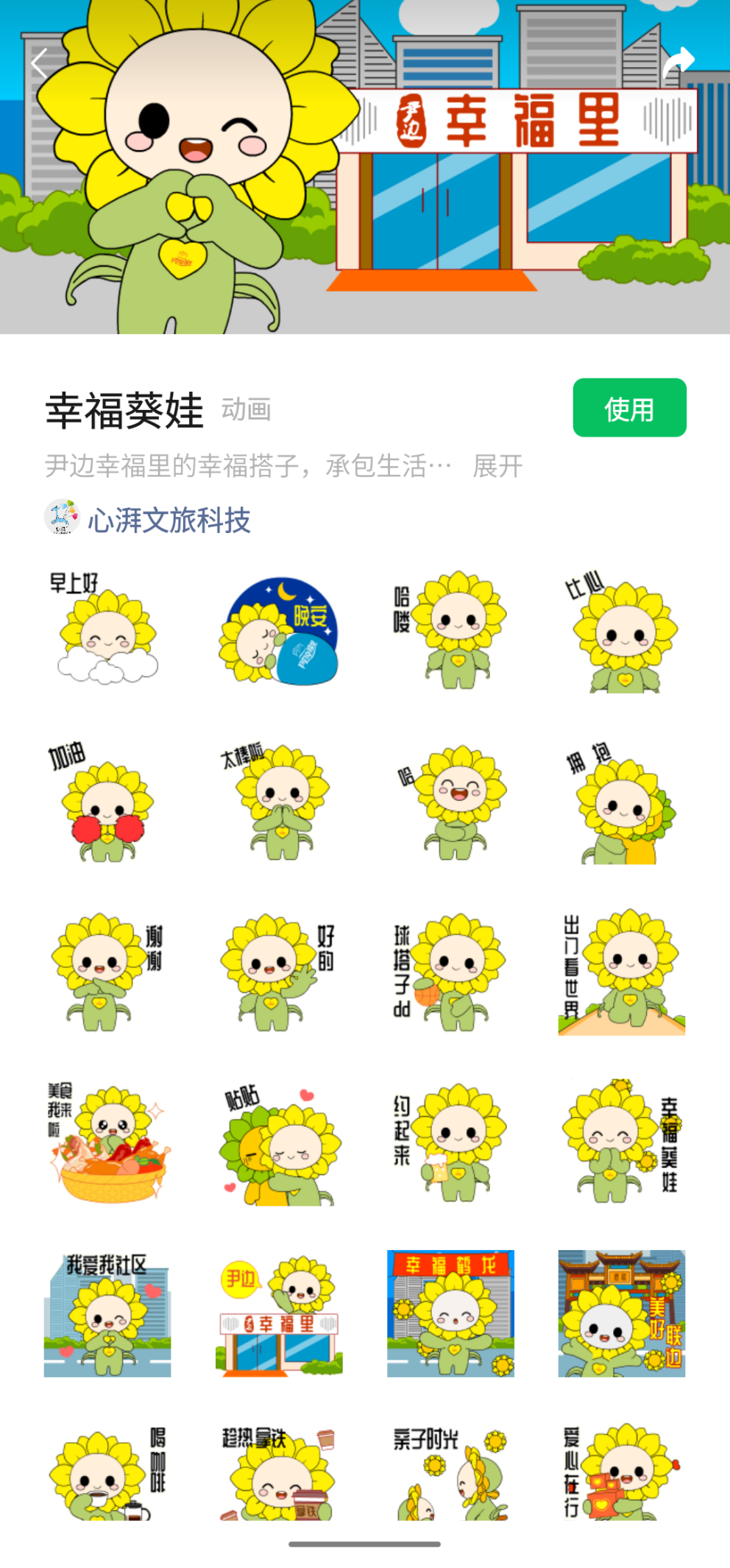Open the 好的 OK sticker
The width and height of the screenshot is (730, 1568).
pyautogui.click(x=278, y=973)
